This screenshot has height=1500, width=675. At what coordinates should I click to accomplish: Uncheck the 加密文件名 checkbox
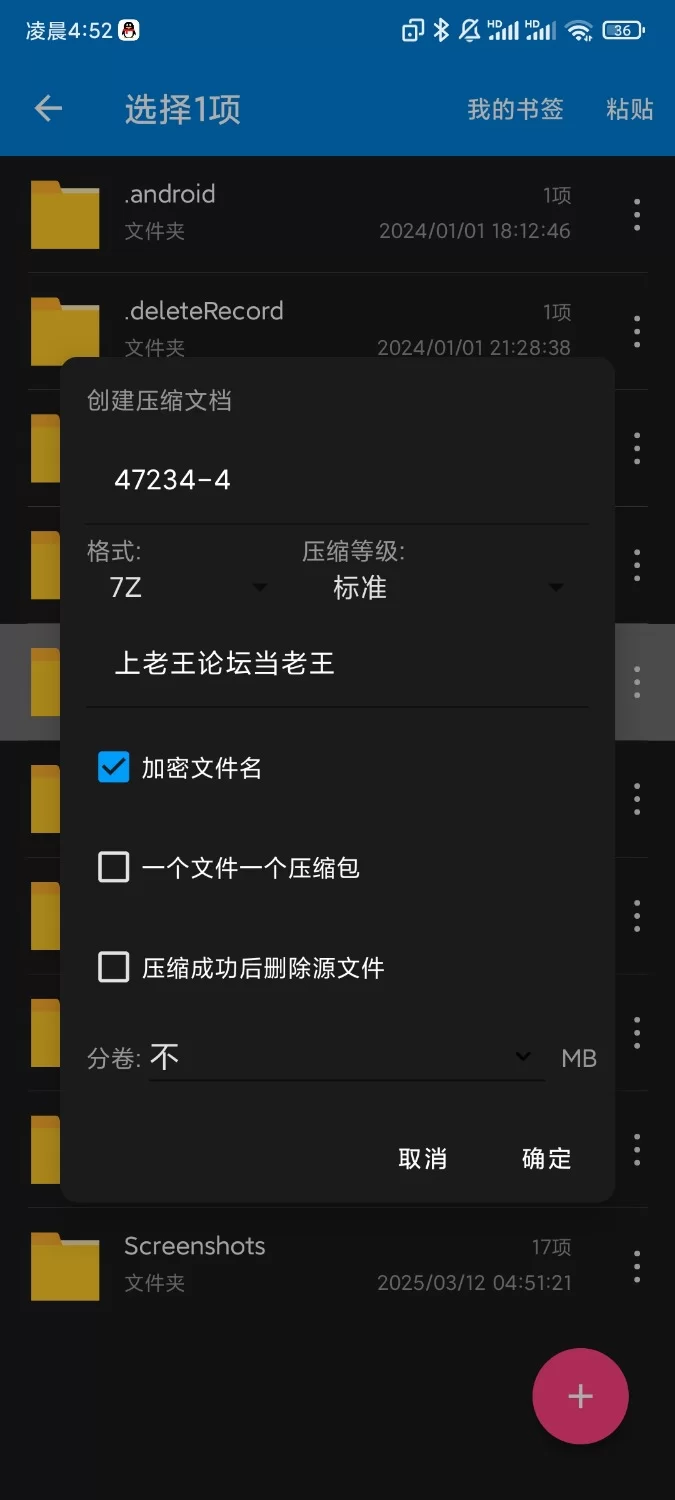114,768
